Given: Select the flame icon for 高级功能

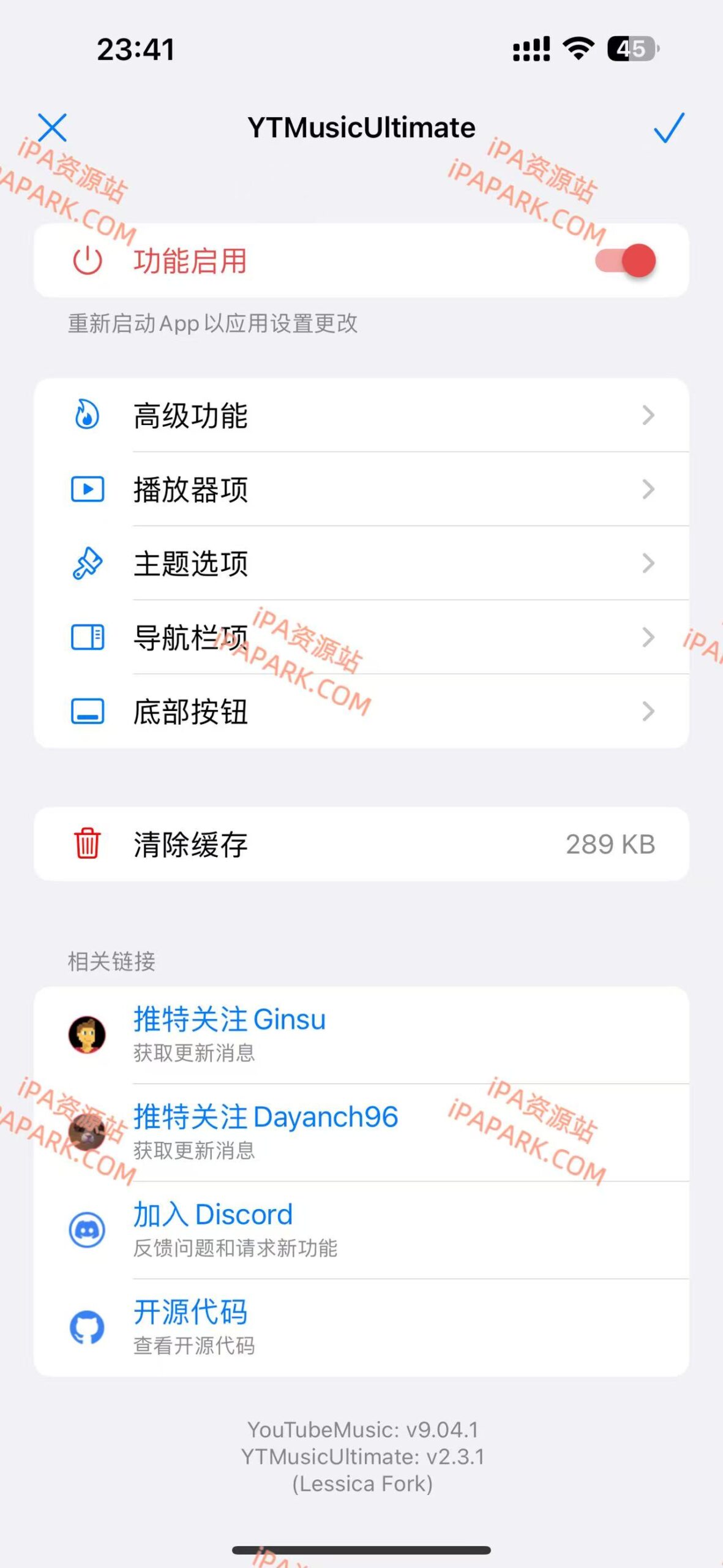Looking at the screenshot, I should (86, 415).
